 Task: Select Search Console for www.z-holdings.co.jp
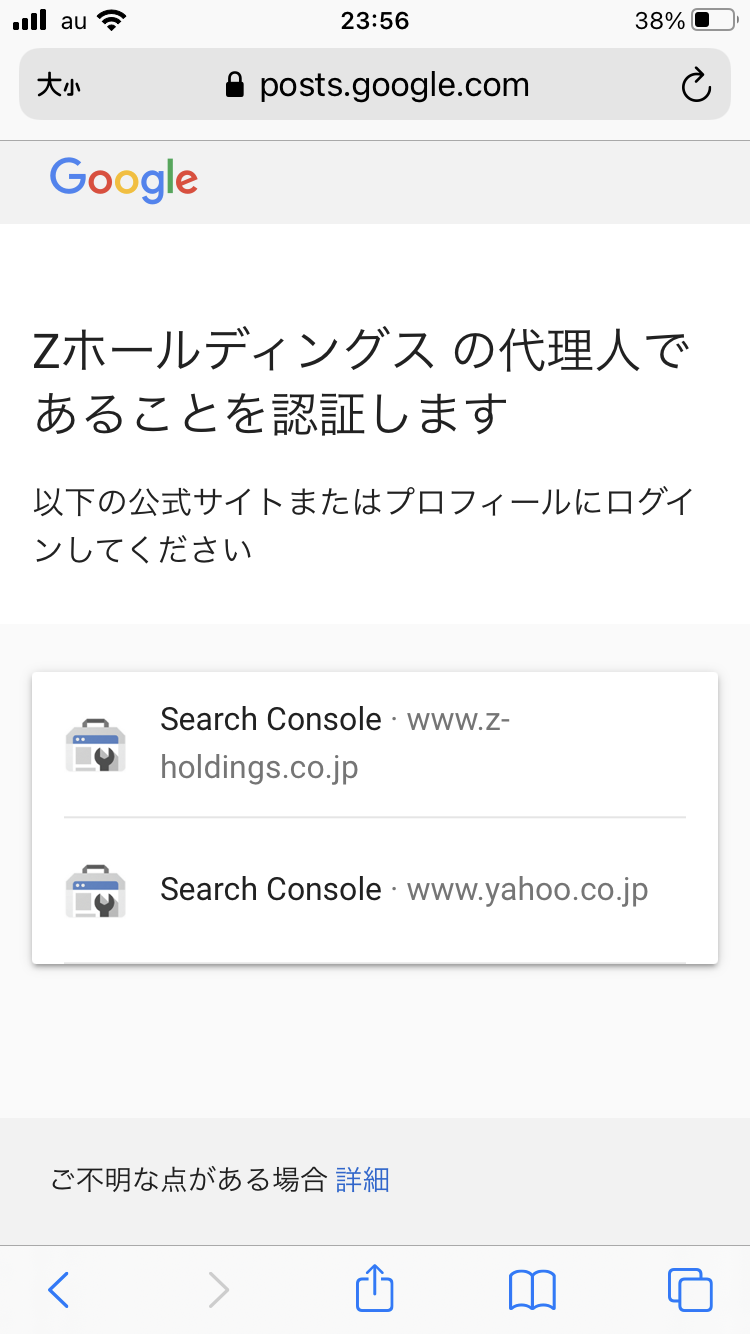374,743
